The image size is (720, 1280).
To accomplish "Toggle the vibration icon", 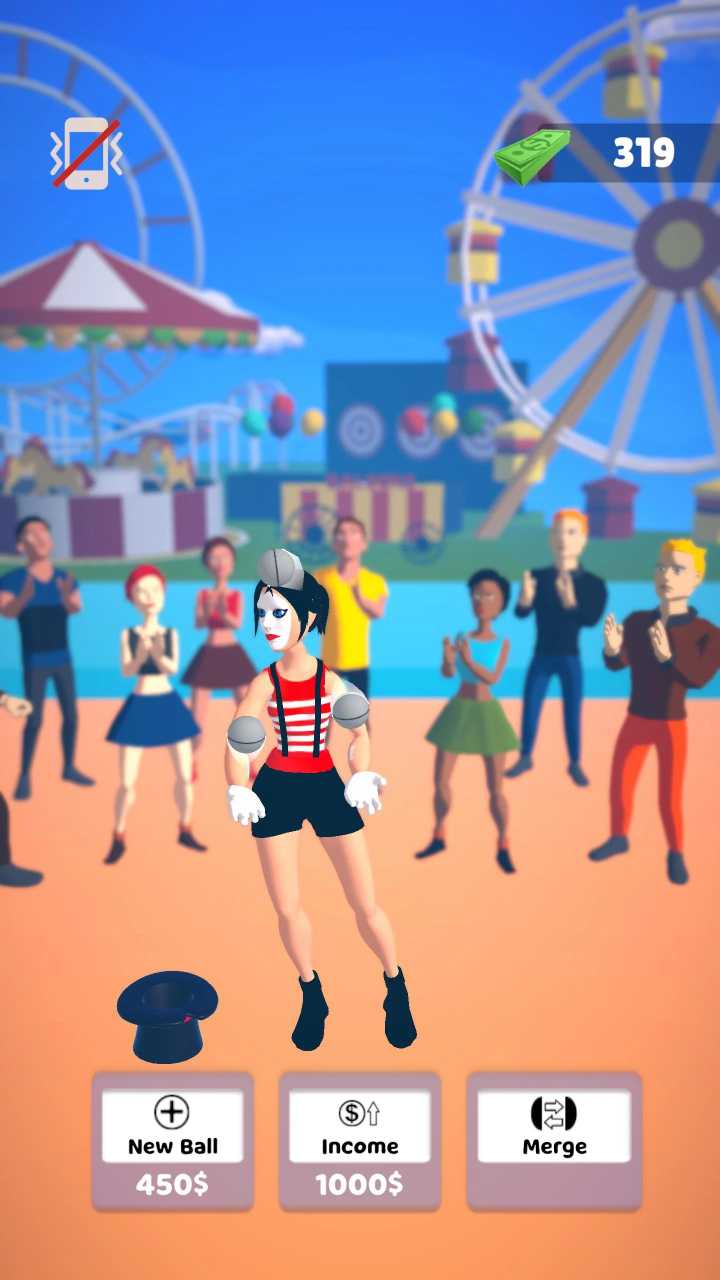I will point(86,154).
